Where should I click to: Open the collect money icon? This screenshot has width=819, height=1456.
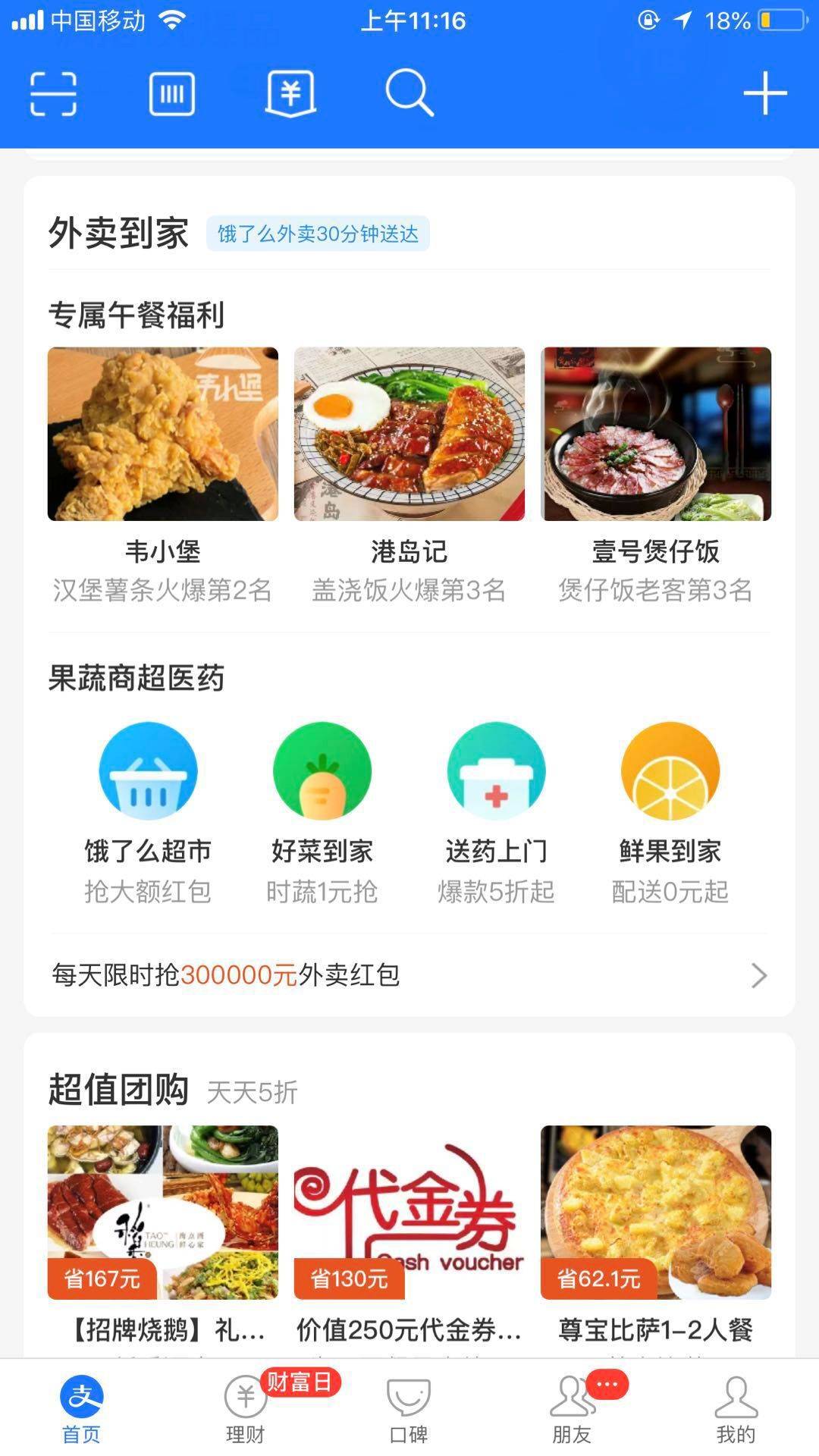pyautogui.click(x=290, y=94)
